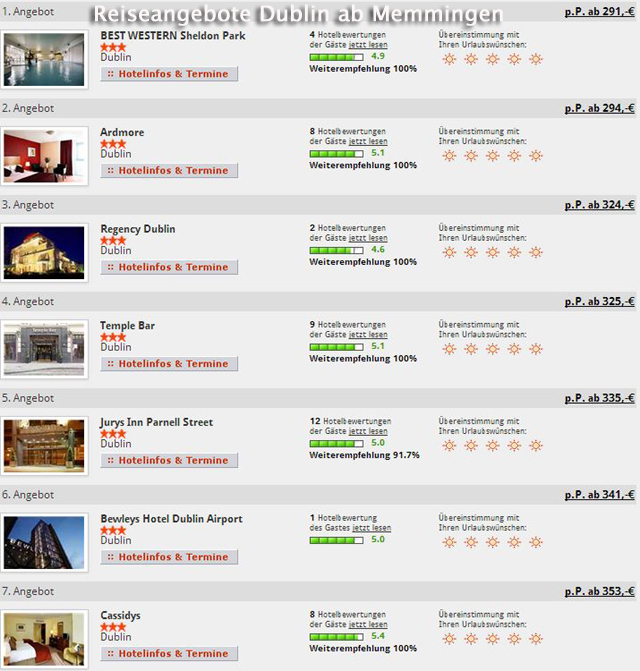The width and height of the screenshot is (640, 671).
Task: Select the p.P. ab 291 € price link
Action: point(598,12)
